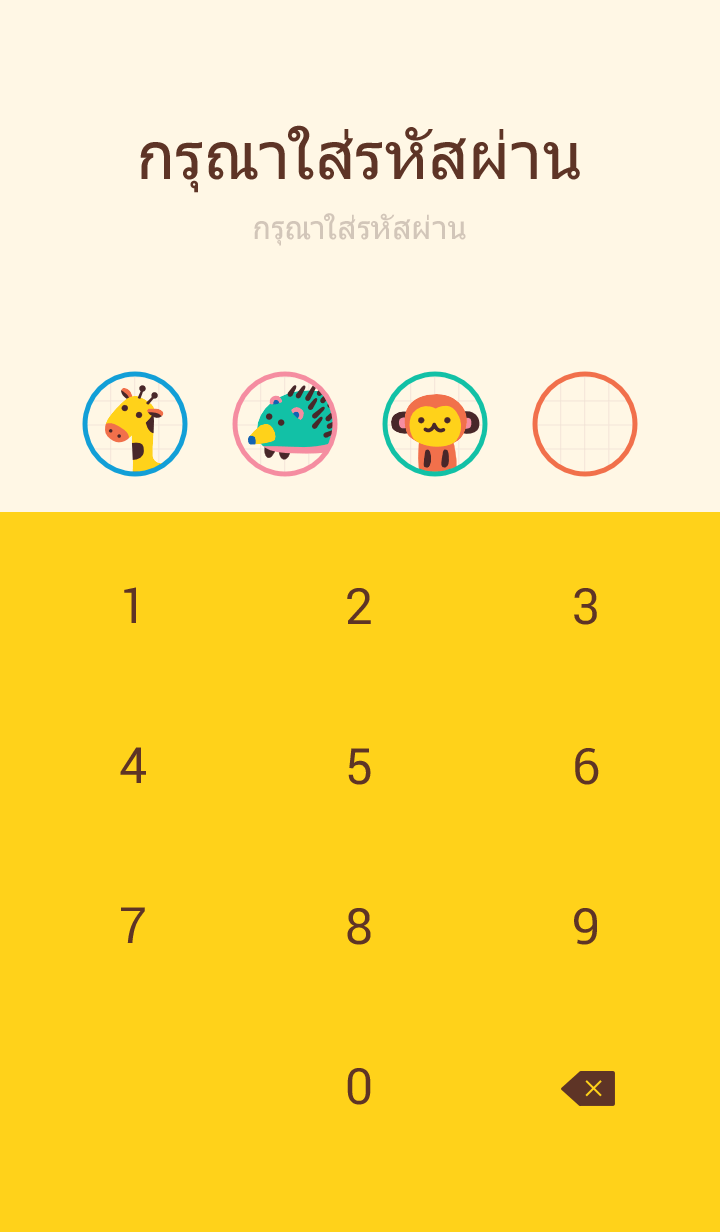This screenshot has height=1232, width=720.
Task: Enter digit 7 on the keypad
Action: (x=132, y=927)
